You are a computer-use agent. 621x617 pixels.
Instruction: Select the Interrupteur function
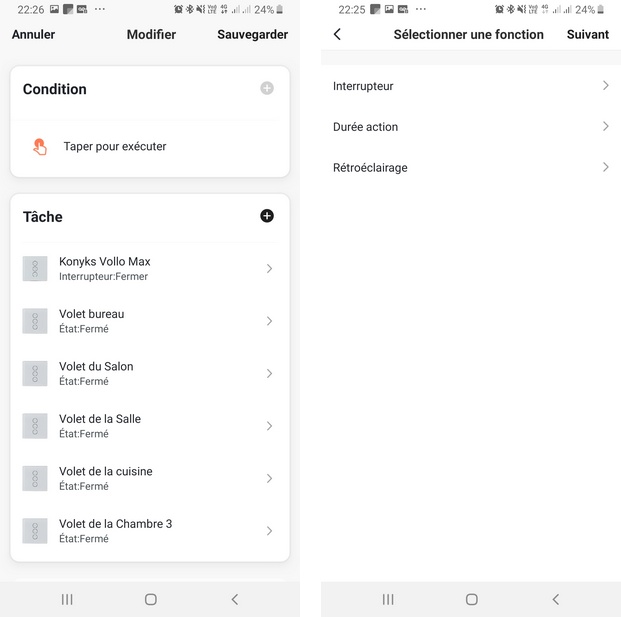tap(470, 86)
